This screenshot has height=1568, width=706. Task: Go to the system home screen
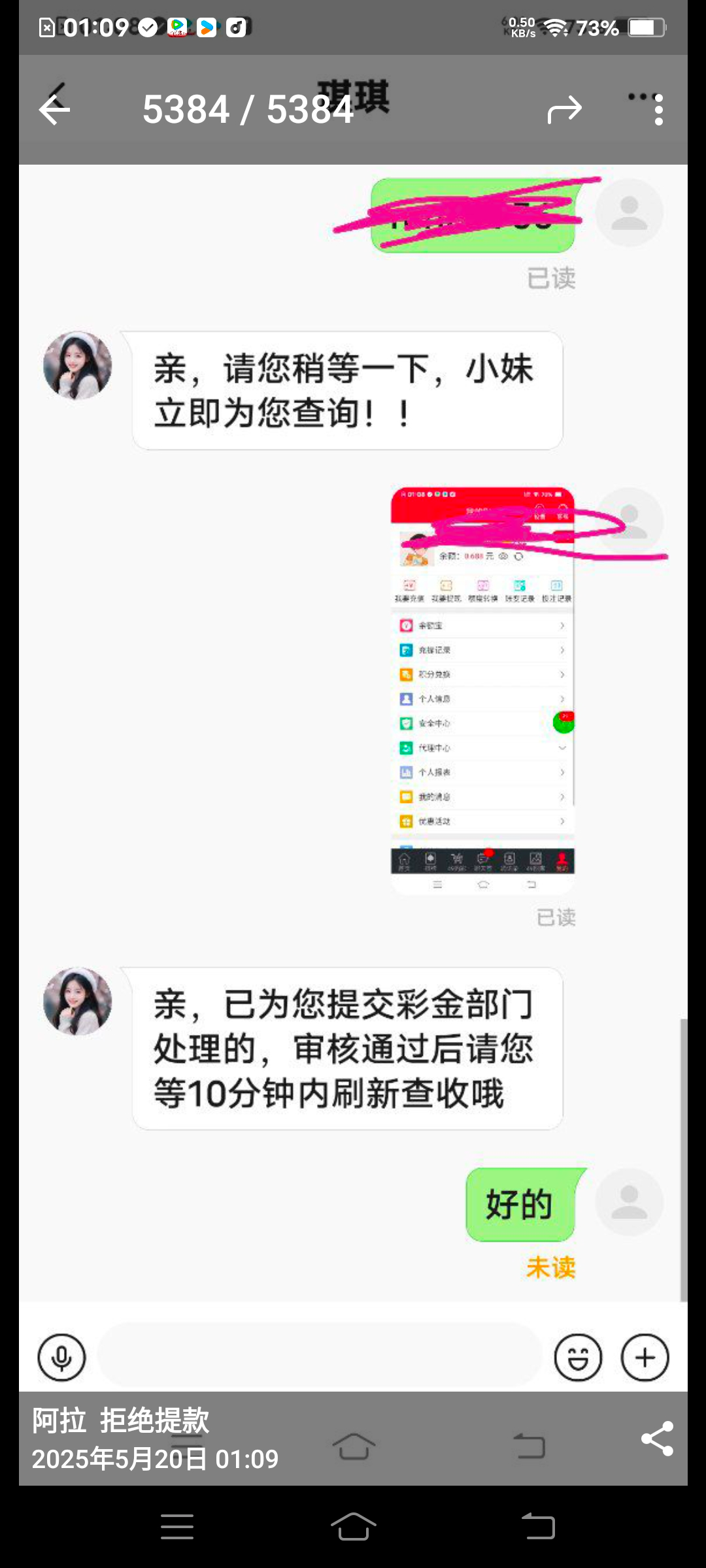353,1527
